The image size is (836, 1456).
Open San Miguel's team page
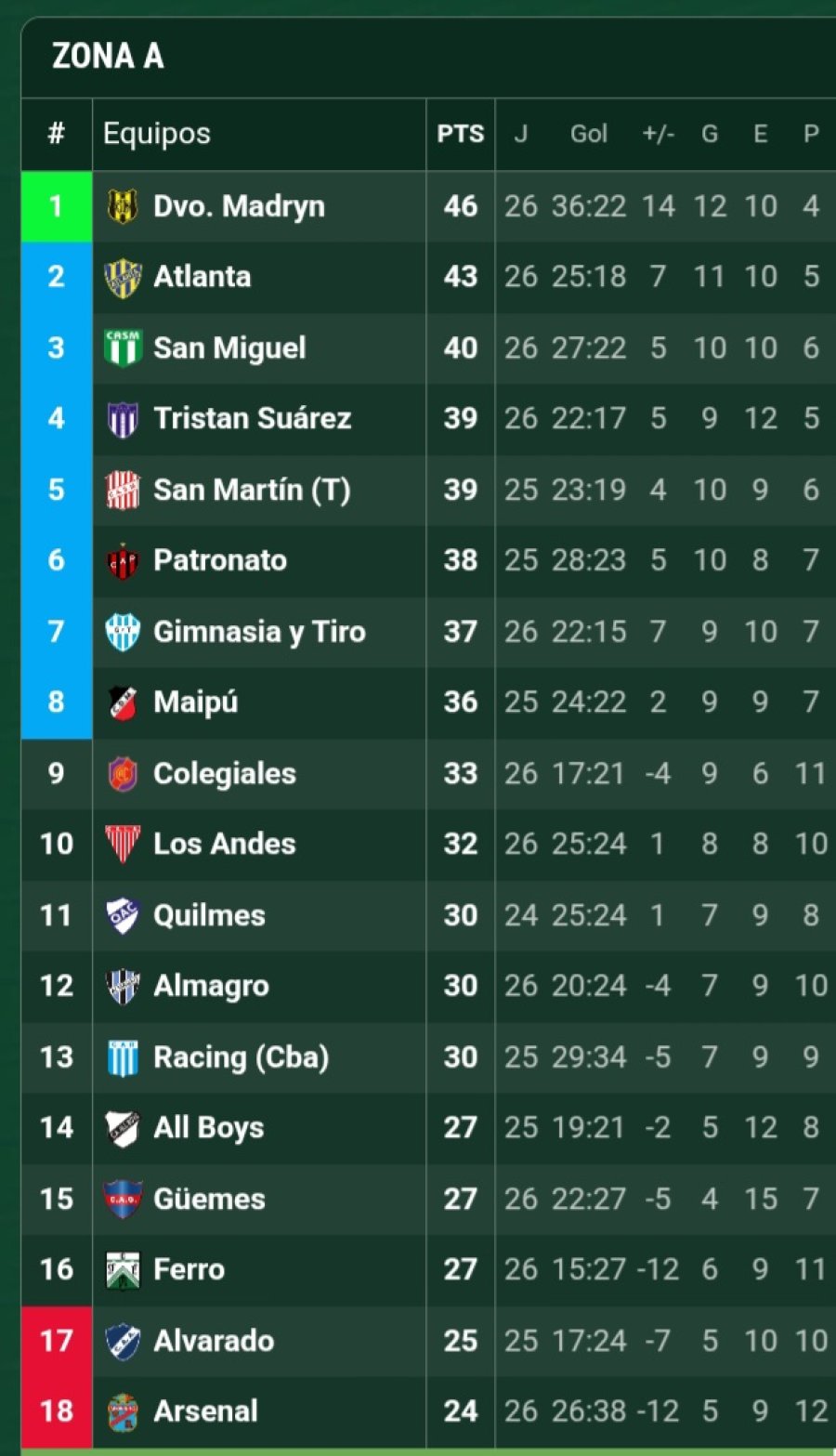point(229,348)
